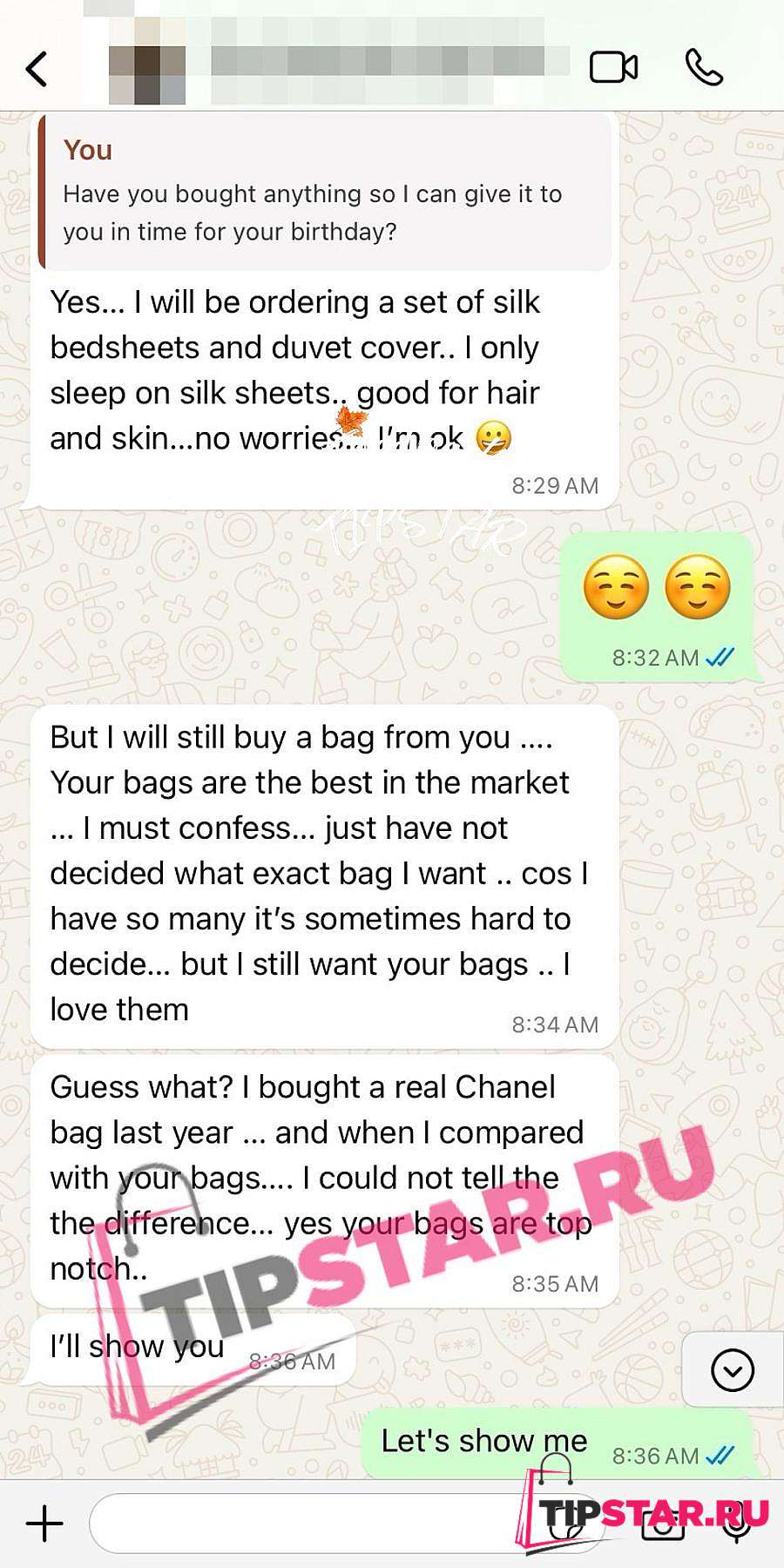This screenshot has width=784, height=1568.
Task: Go back to the chat list
Action: pyautogui.click(x=37, y=69)
